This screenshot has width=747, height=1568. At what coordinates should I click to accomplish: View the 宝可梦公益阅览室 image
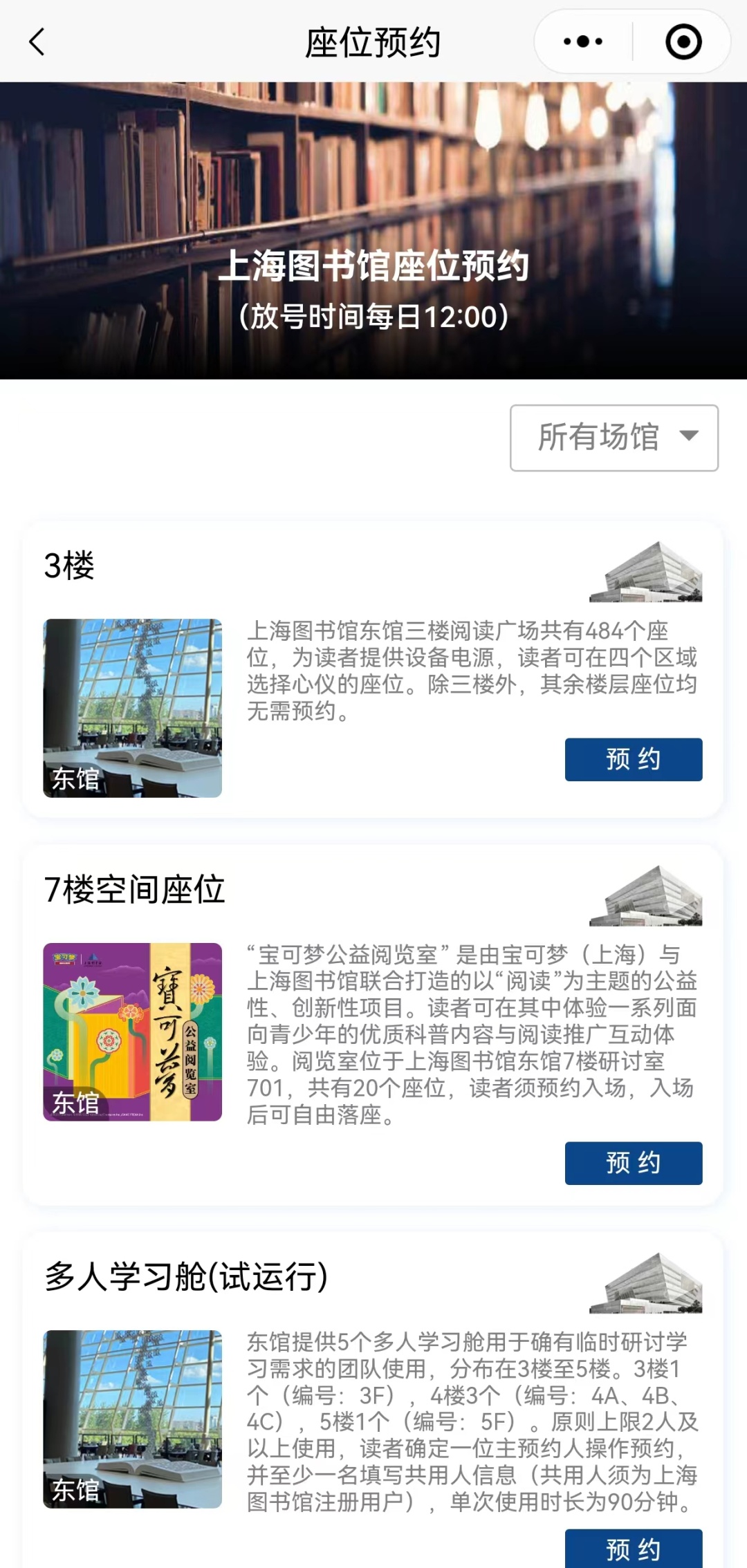click(133, 1032)
